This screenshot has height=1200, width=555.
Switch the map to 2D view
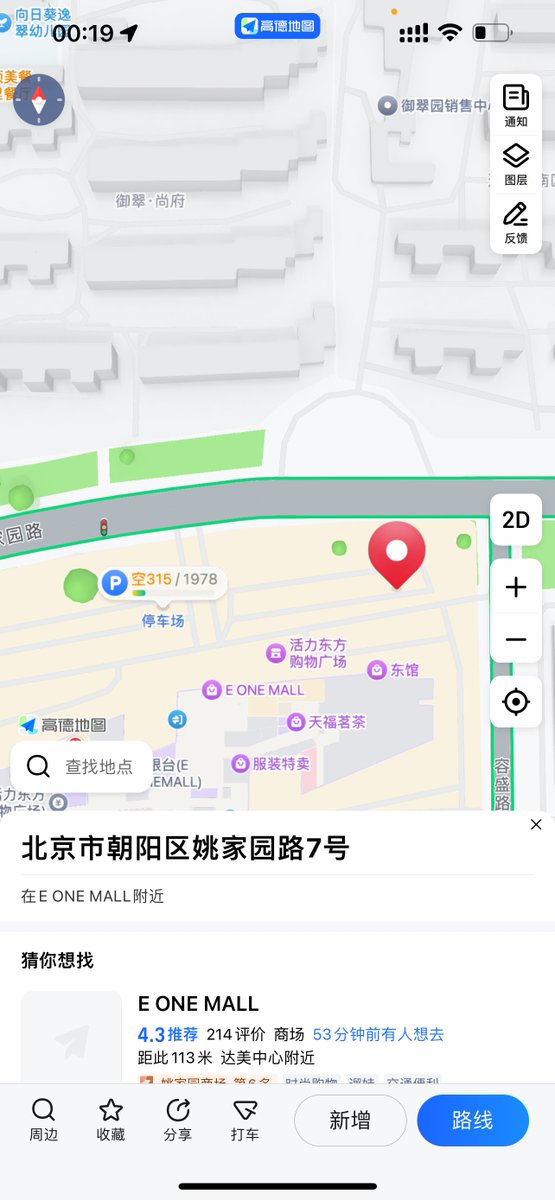516,520
